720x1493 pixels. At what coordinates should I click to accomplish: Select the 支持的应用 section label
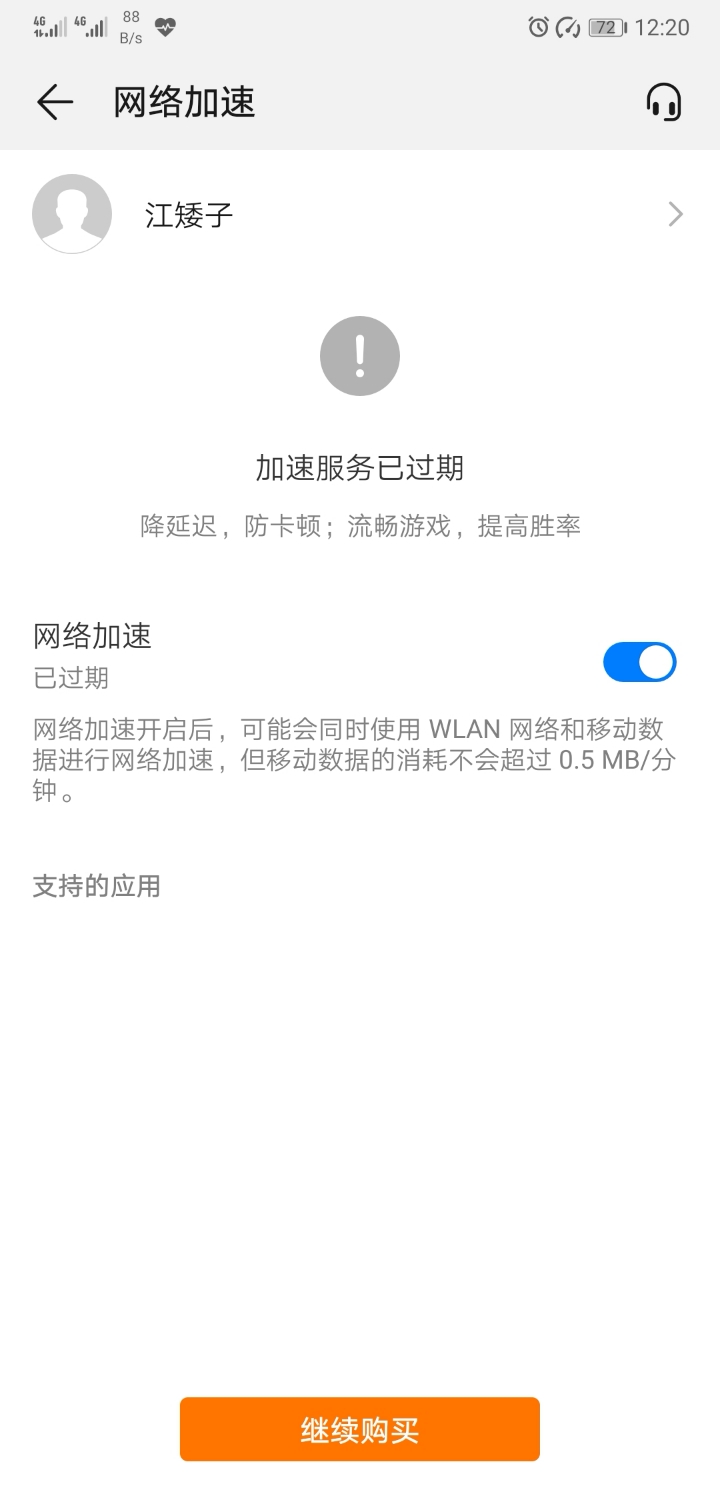pos(95,885)
